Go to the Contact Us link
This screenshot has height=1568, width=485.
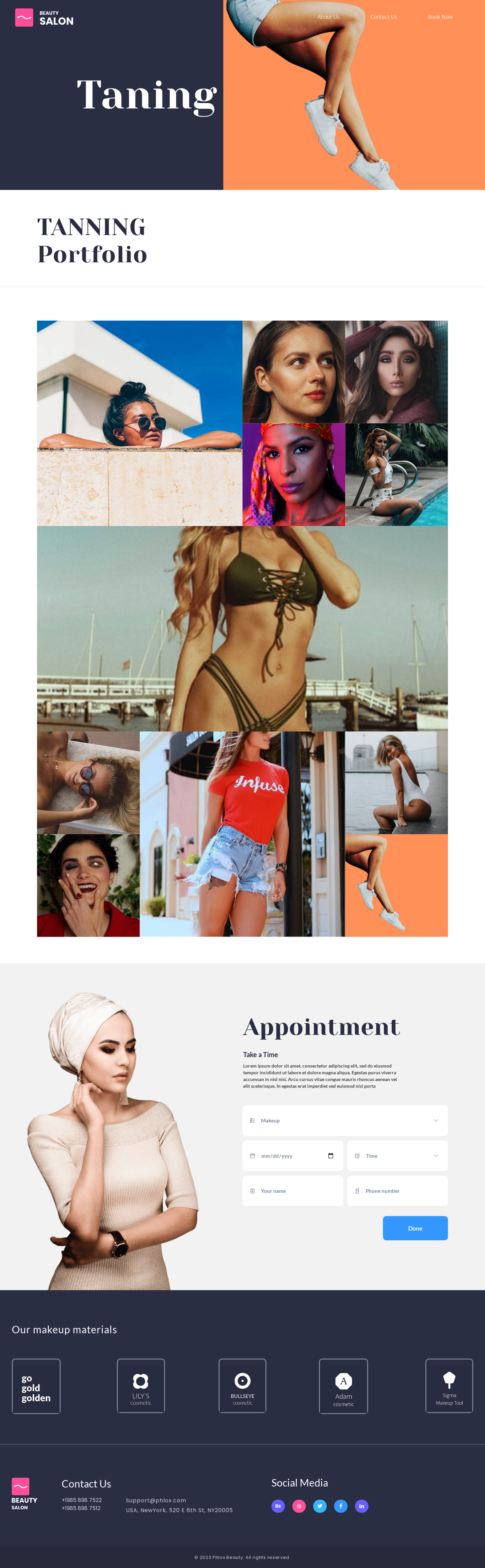tap(383, 17)
